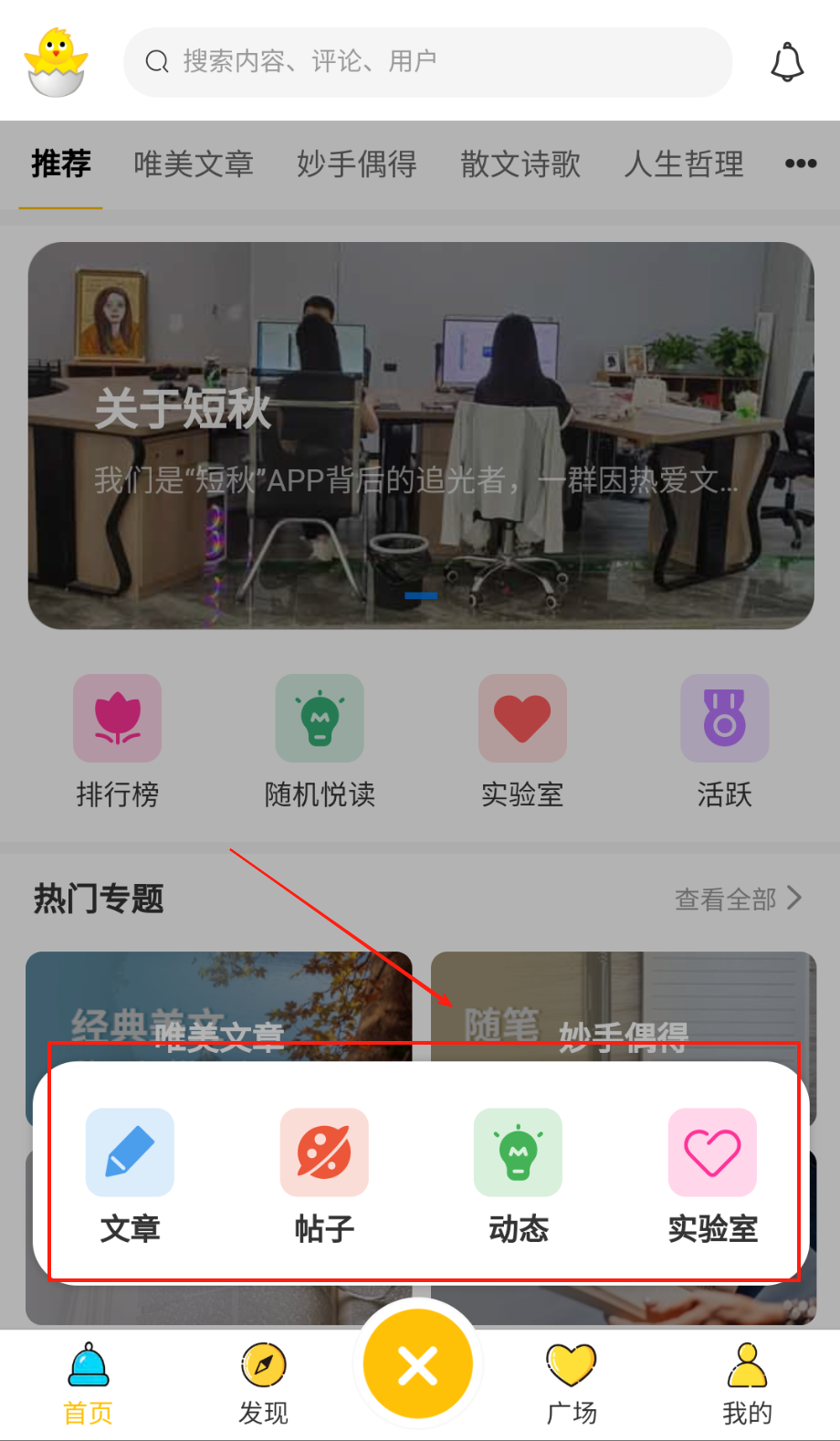The width and height of the screenshot is (840, 1441).
Task: Select the 妙手偶得 category tab
Action: tap(357, 164)
